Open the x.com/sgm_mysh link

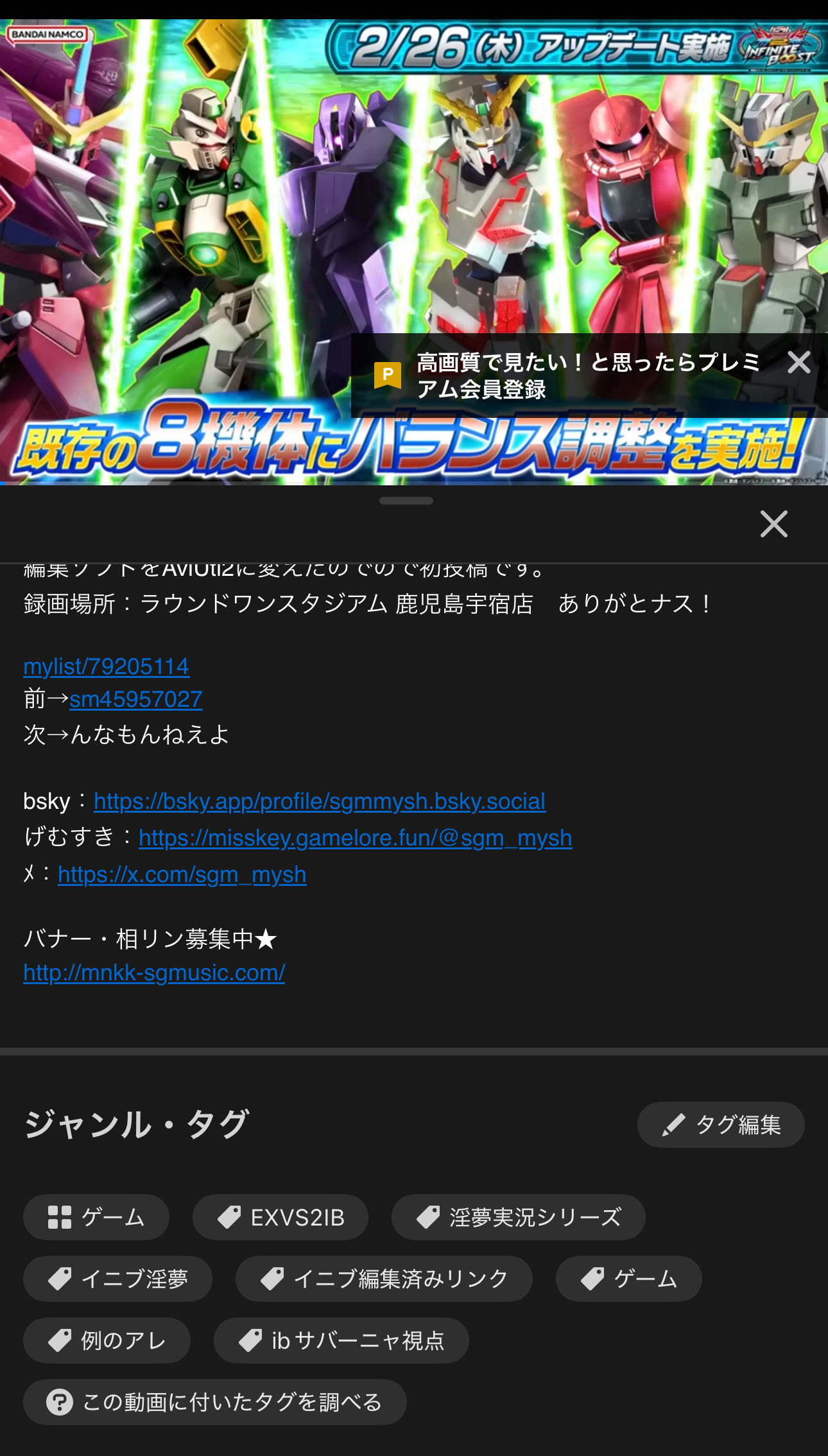click(182, 874)
